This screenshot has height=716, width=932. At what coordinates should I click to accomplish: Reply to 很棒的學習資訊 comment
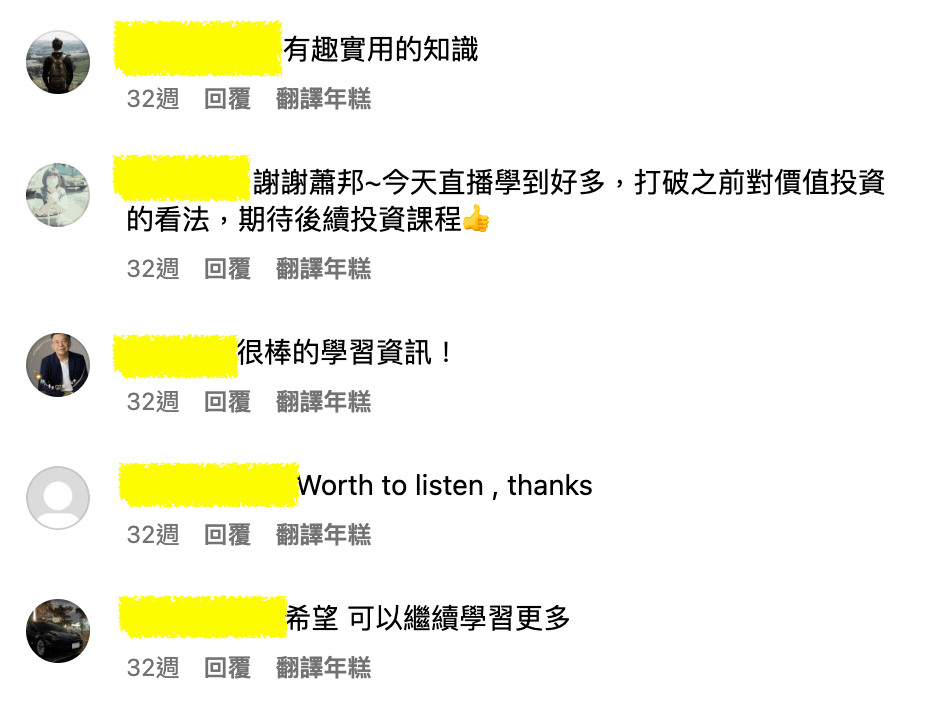click(x=227, y=401)
